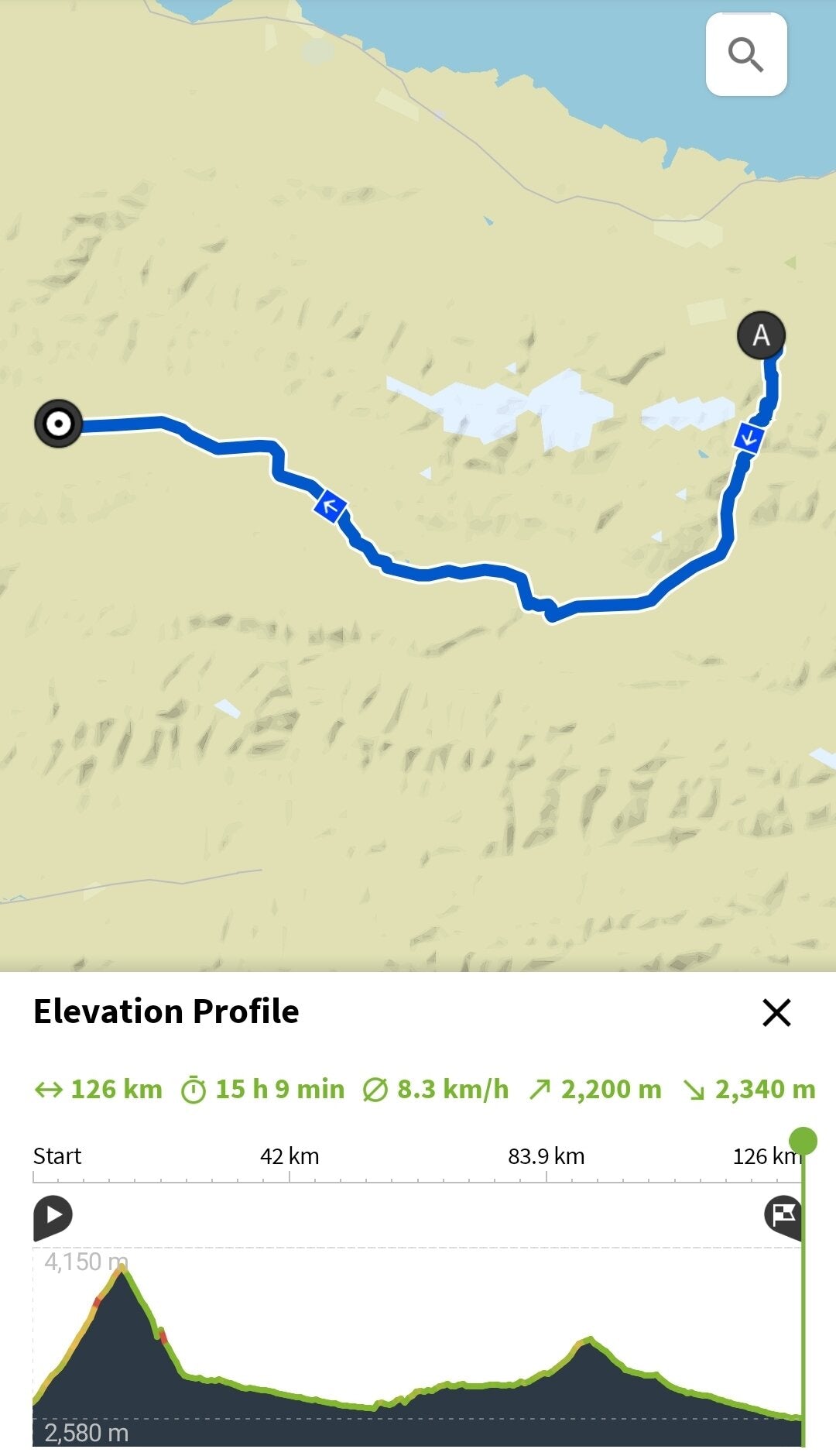Tap the green elevation position handle

point(803,1141)
